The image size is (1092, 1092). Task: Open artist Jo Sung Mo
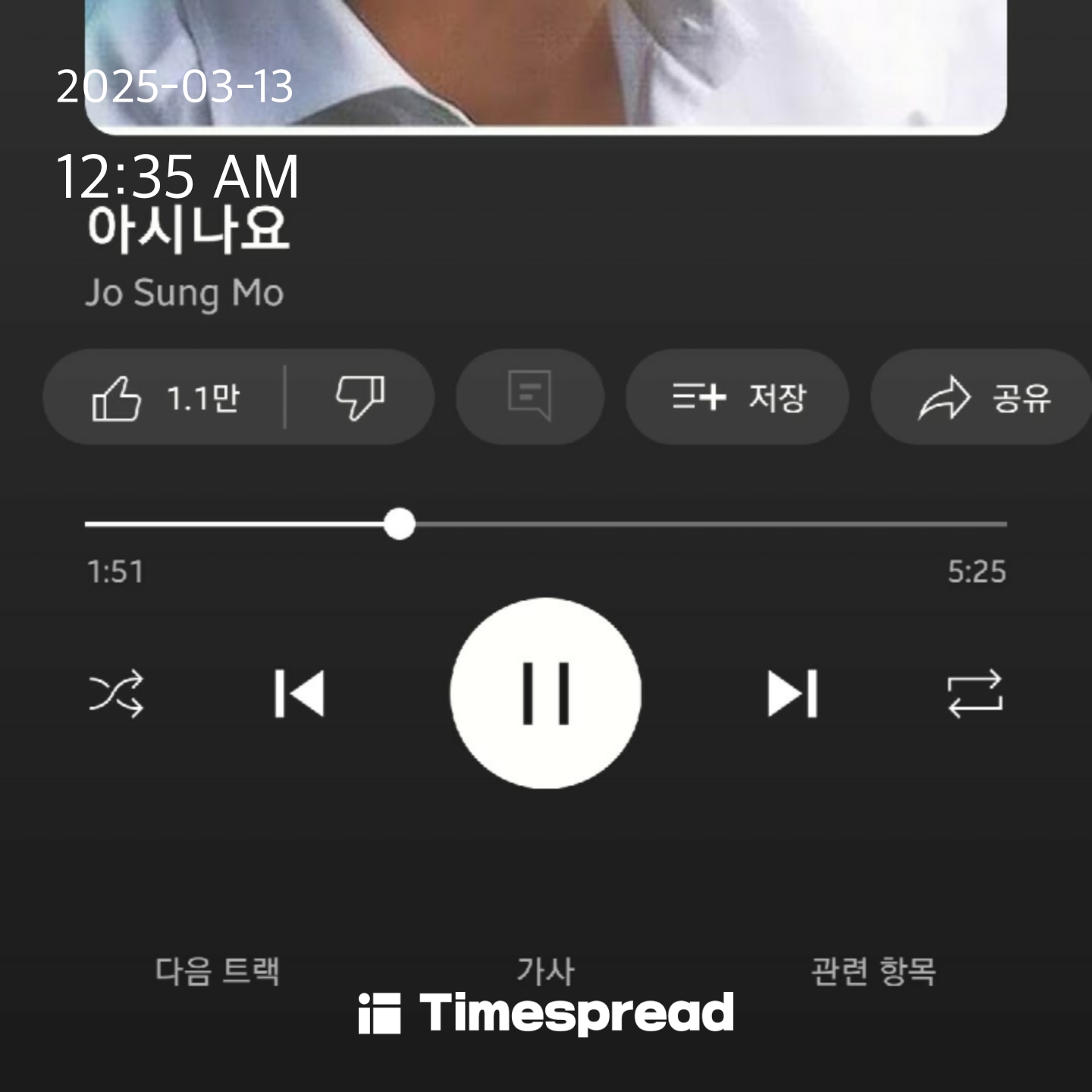point(184,293)
